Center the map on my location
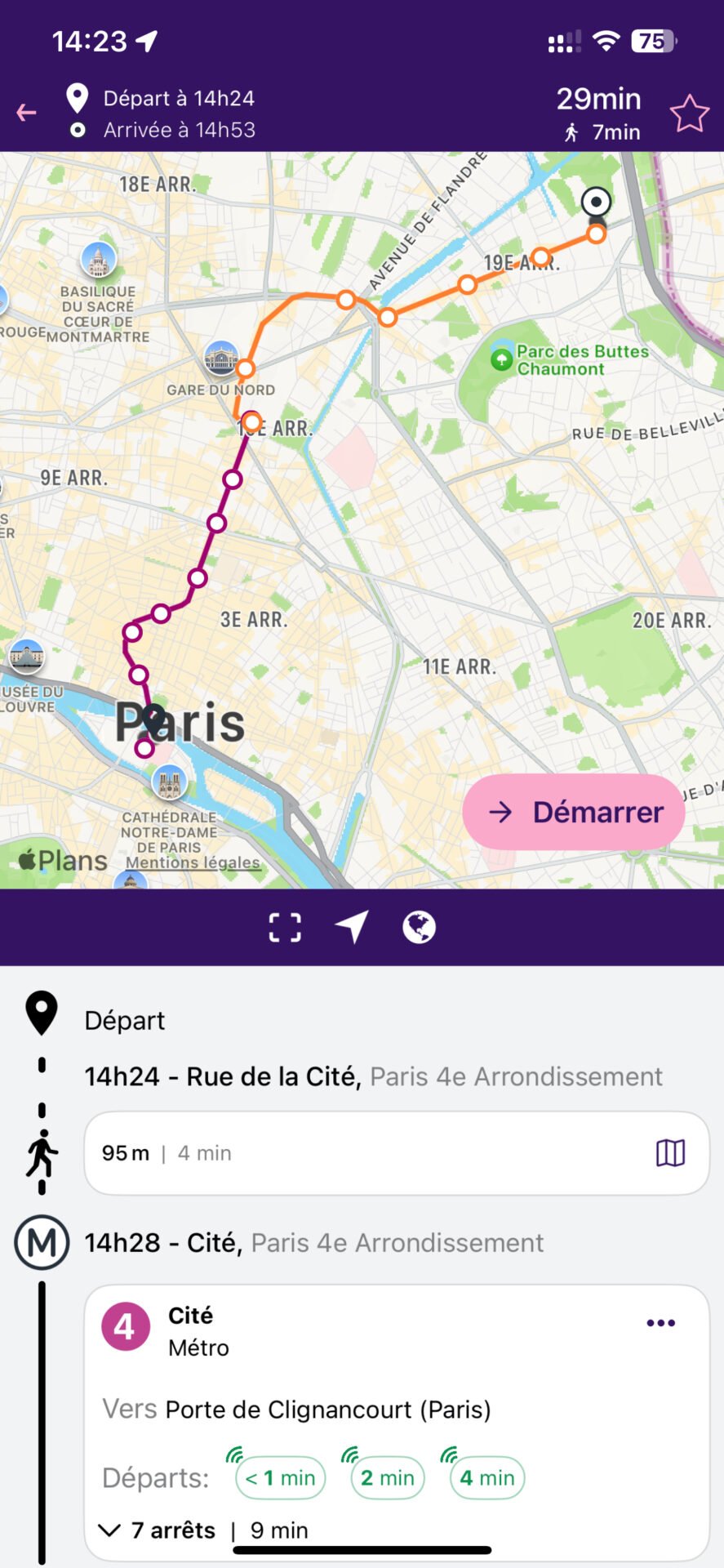This screenshot has width=724, height=1568. coord(352,927)
